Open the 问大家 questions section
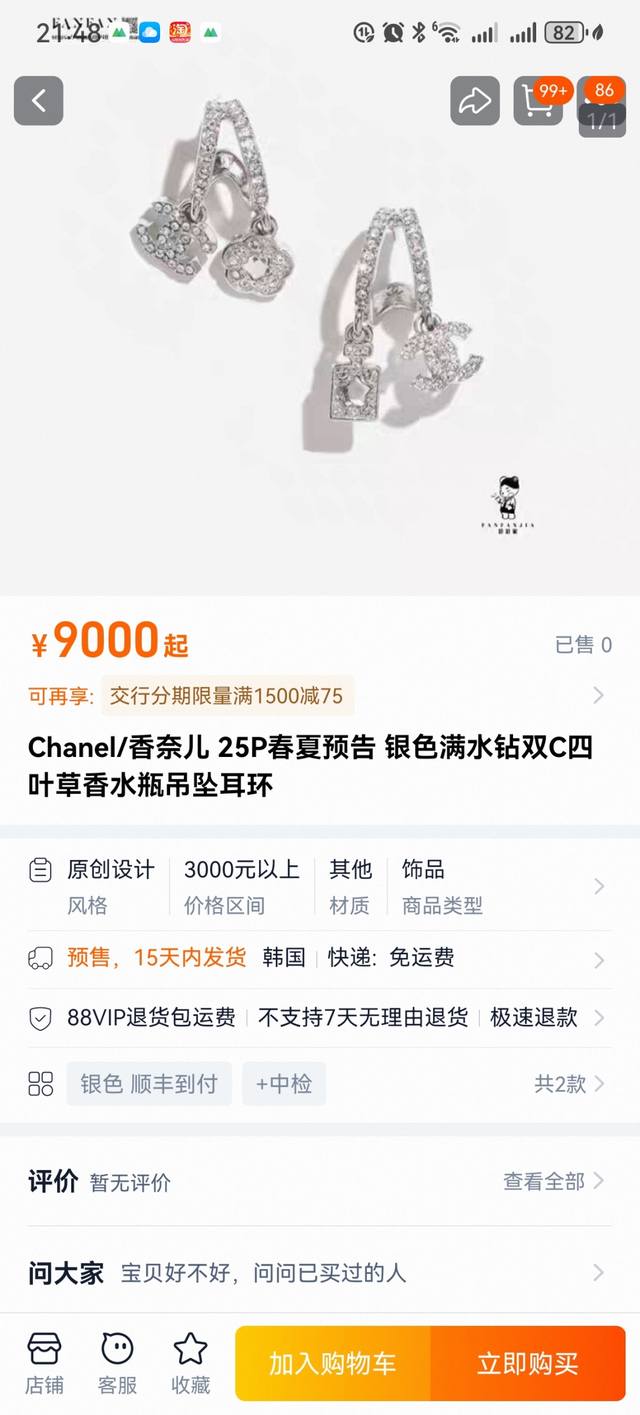640x1415 pixels. (320, 1273)
